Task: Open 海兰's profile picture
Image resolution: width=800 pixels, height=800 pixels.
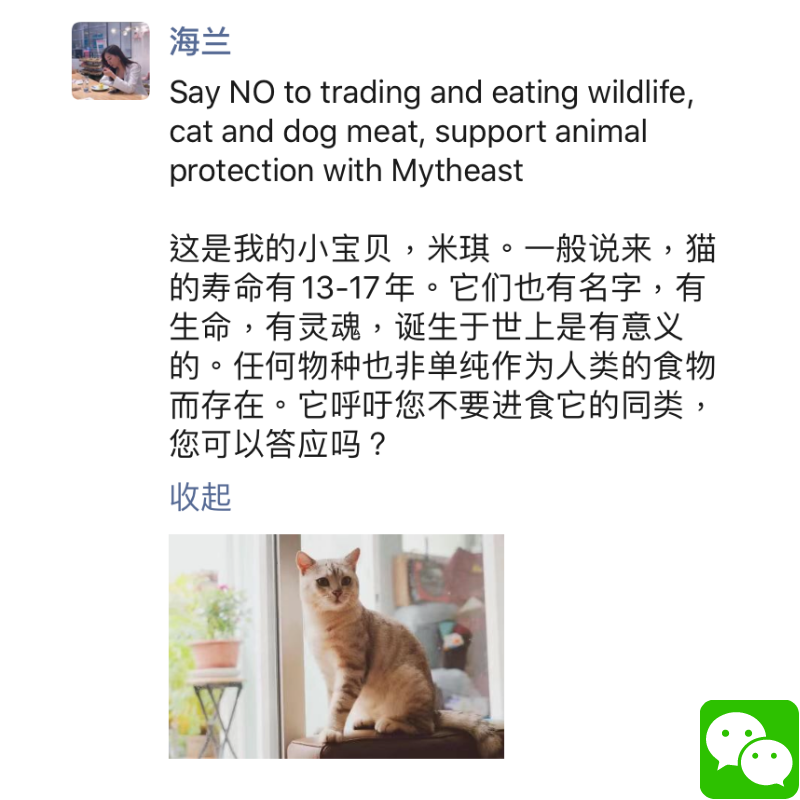Action: [x=110, y=61]
